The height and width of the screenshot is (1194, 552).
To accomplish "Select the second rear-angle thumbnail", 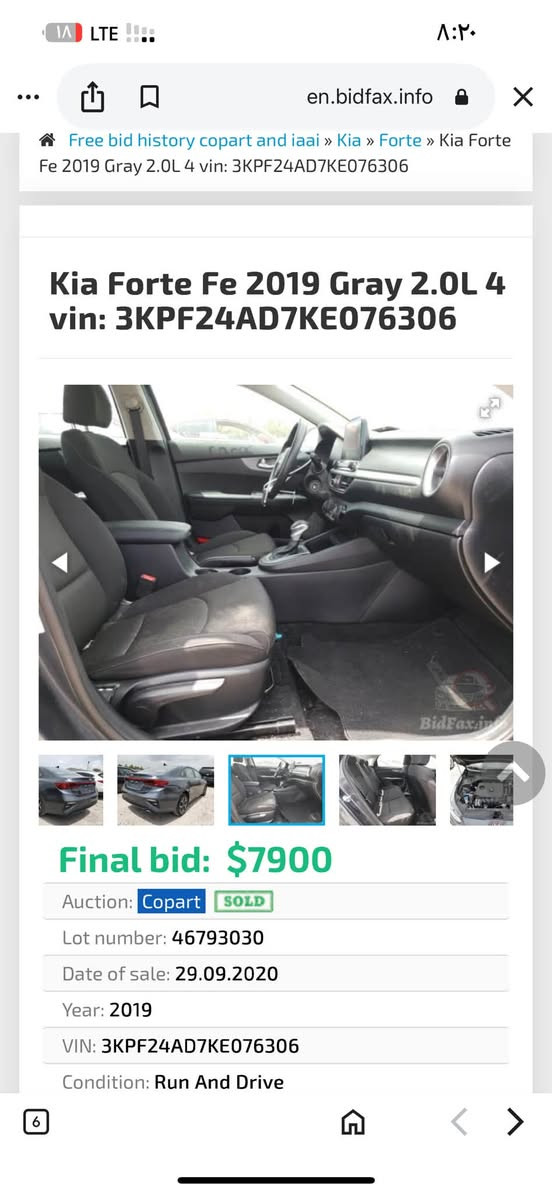I will [x=165, y=790].
